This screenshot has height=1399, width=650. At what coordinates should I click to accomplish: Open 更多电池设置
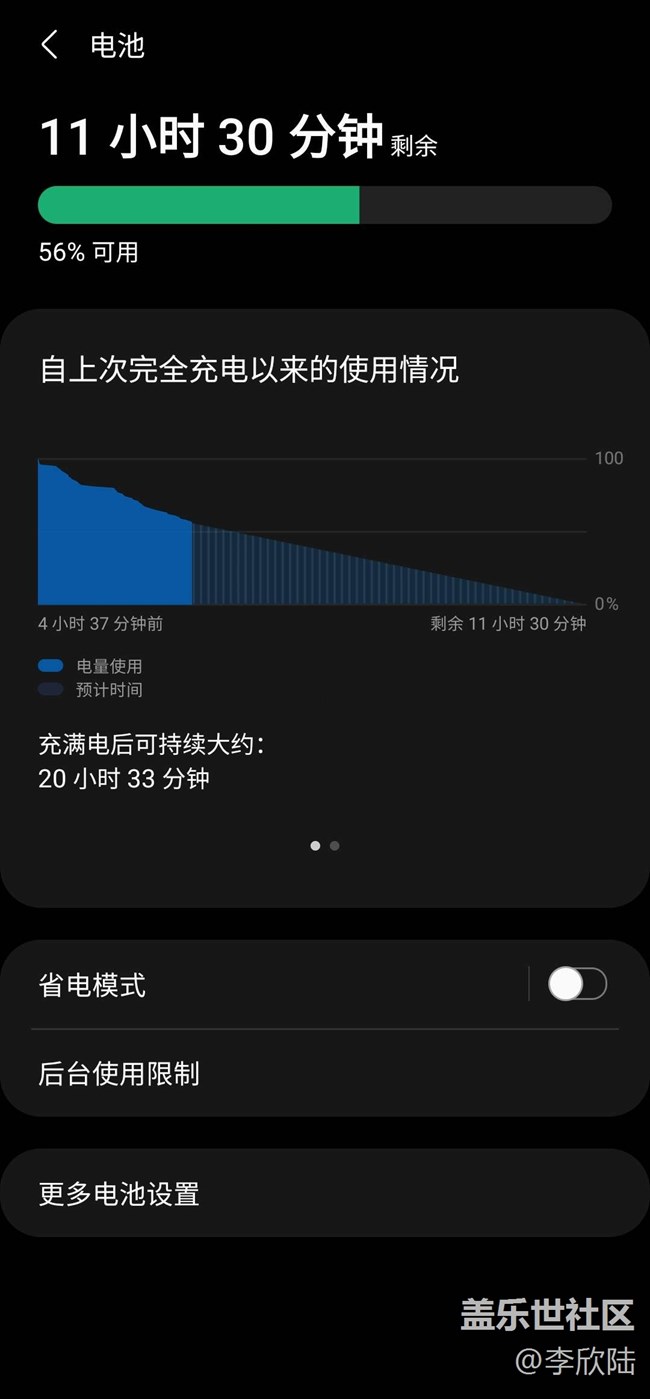pos(324,1193)
